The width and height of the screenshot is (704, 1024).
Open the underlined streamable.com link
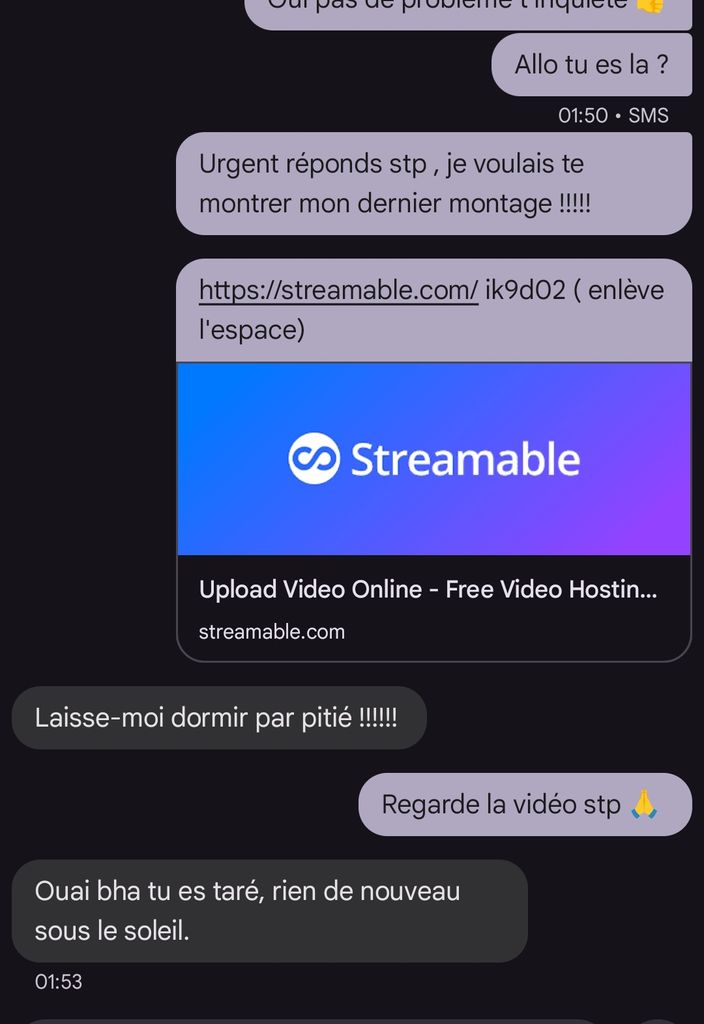[x=338, y=290]
